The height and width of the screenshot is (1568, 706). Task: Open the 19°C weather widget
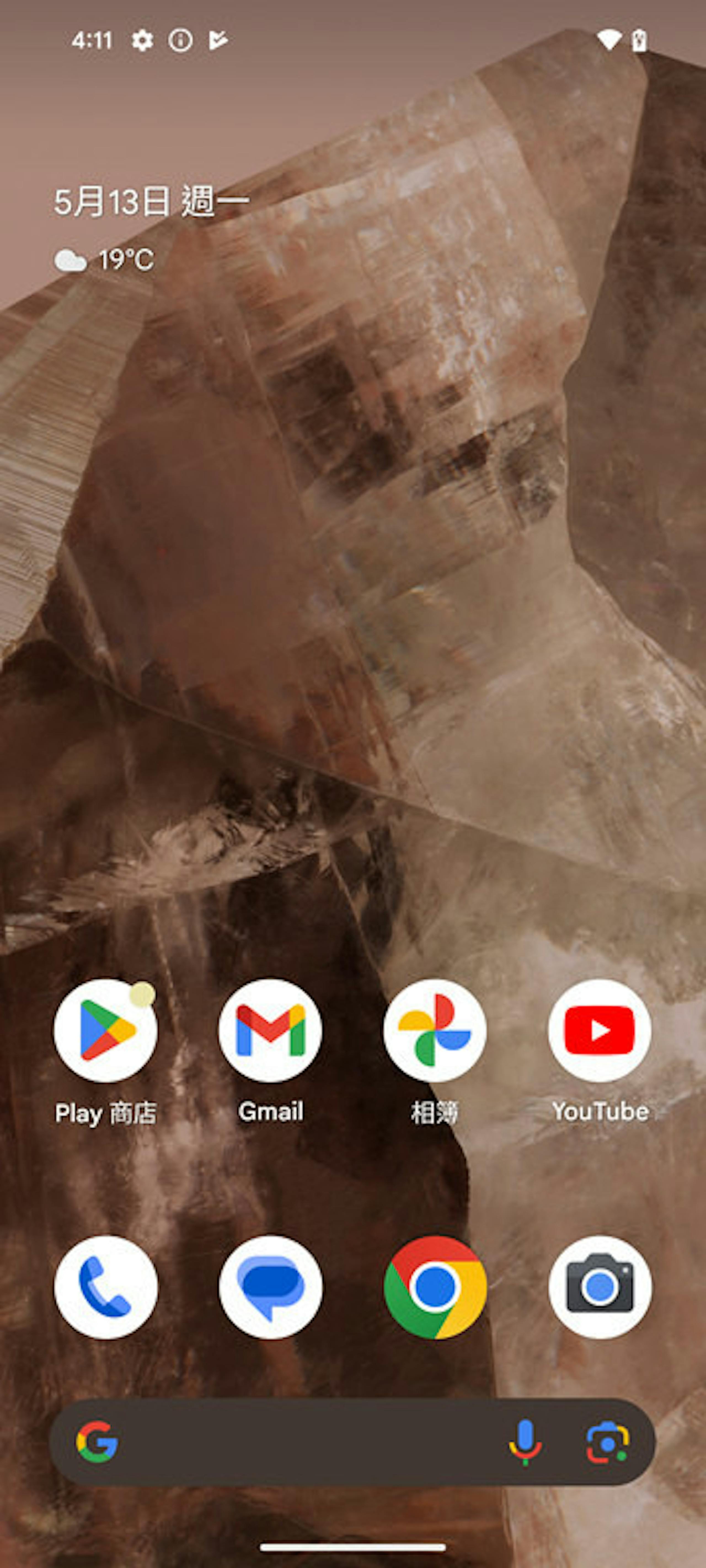click(105, 260)
